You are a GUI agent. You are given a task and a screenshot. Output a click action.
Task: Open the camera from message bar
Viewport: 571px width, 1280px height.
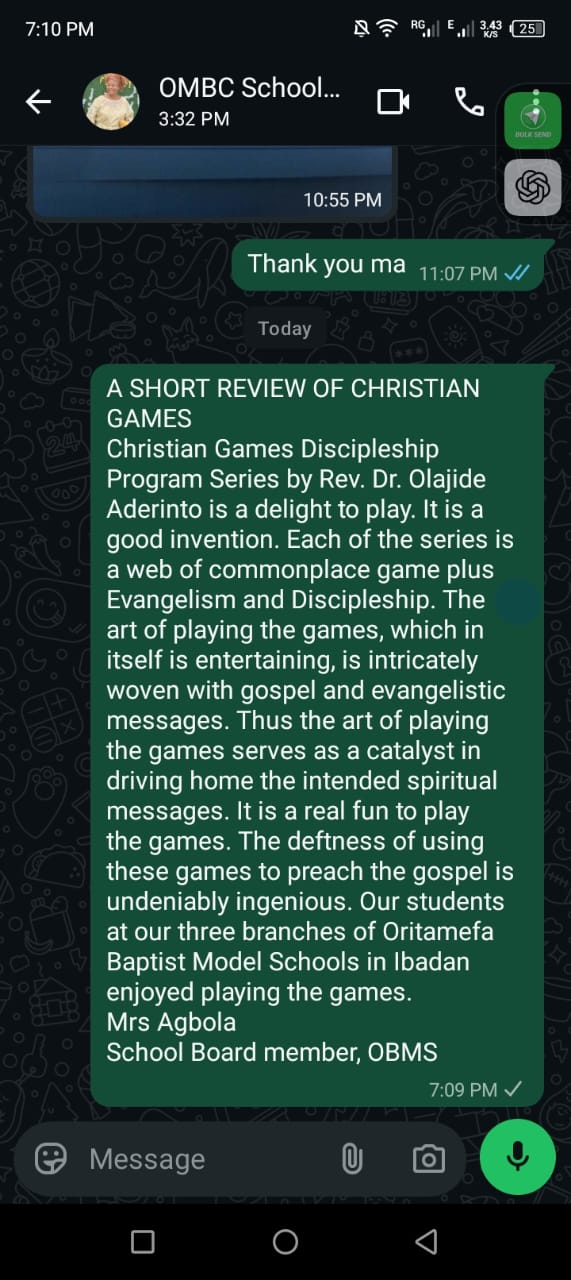(429, 1159)
